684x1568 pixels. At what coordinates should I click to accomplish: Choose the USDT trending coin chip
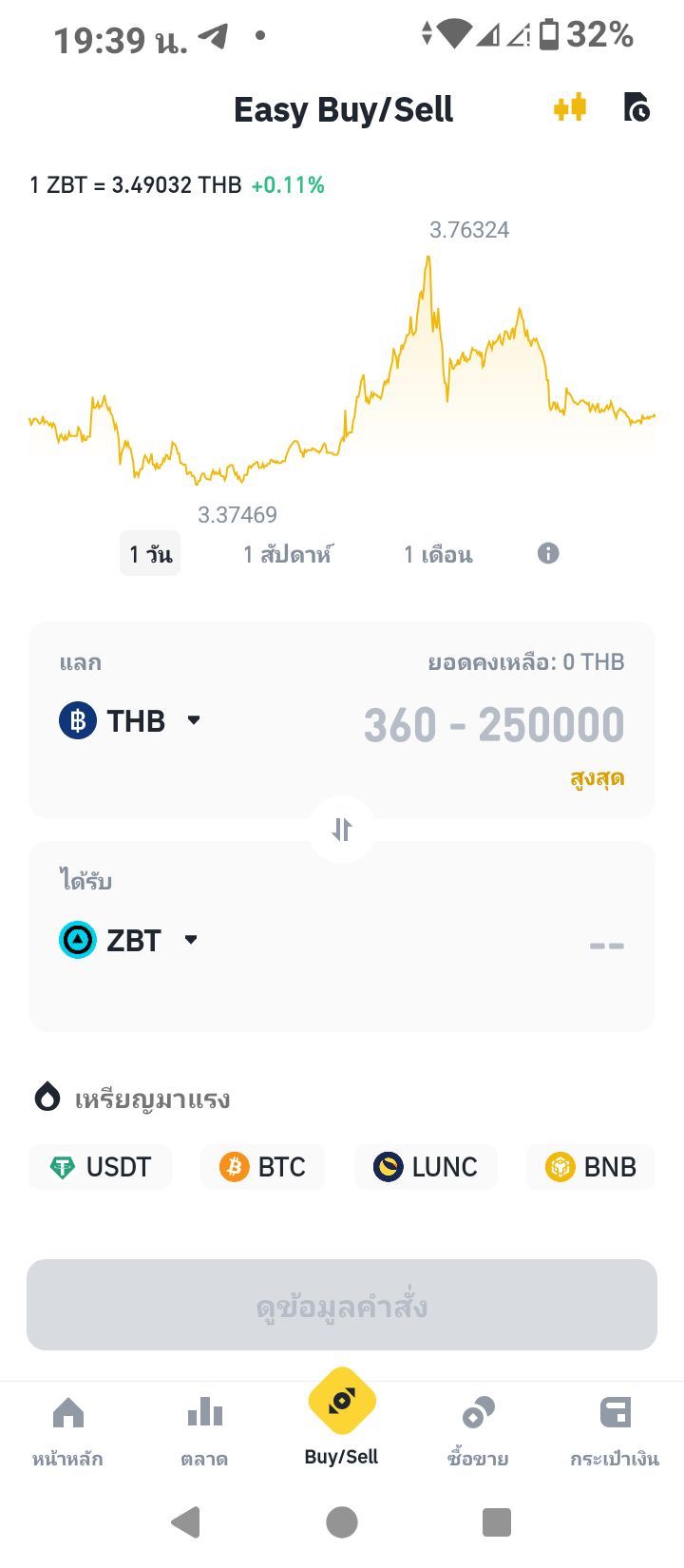101,1167
